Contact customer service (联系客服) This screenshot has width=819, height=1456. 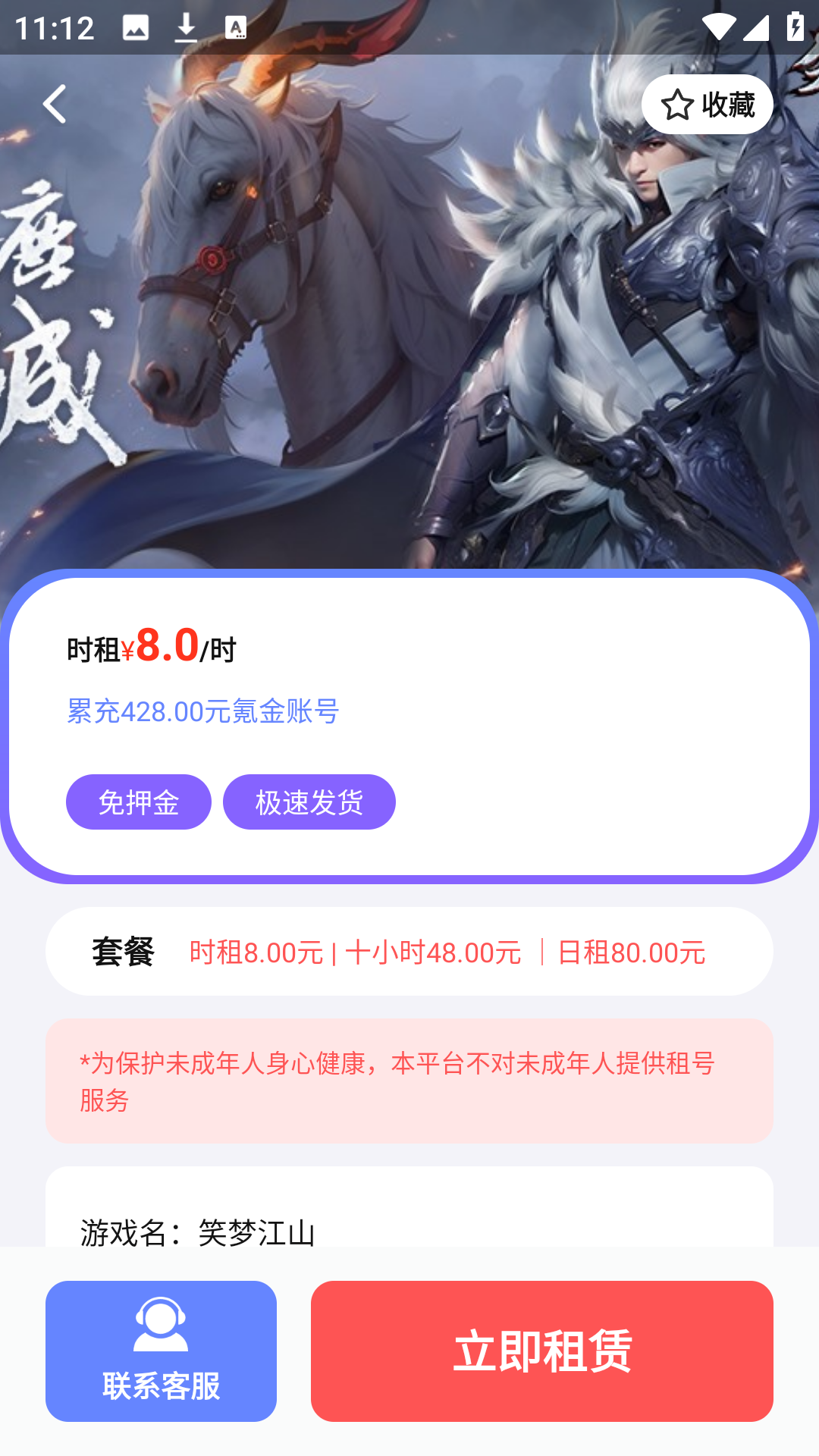point(161,1351)
